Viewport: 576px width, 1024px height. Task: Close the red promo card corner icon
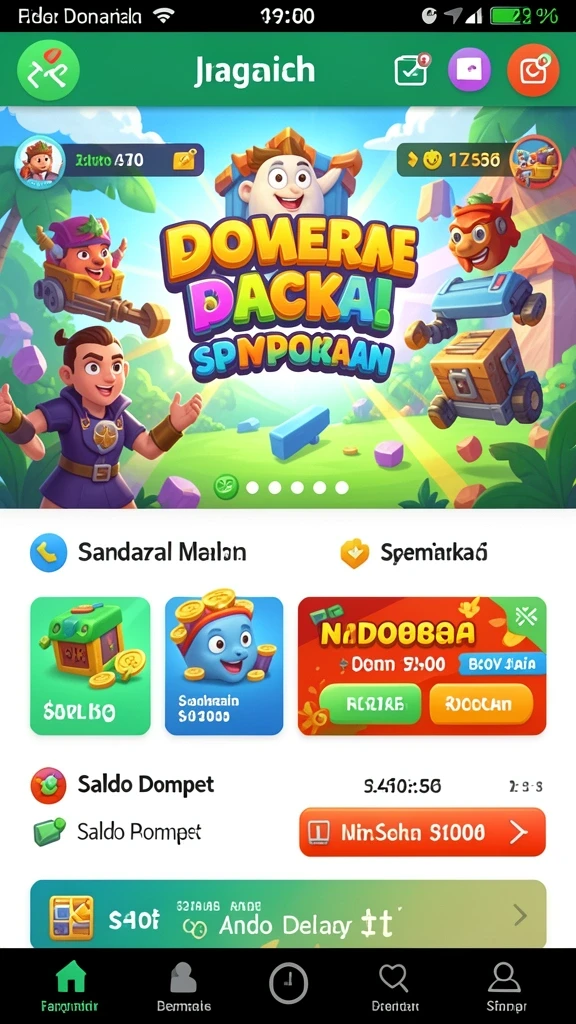[526, 615]
